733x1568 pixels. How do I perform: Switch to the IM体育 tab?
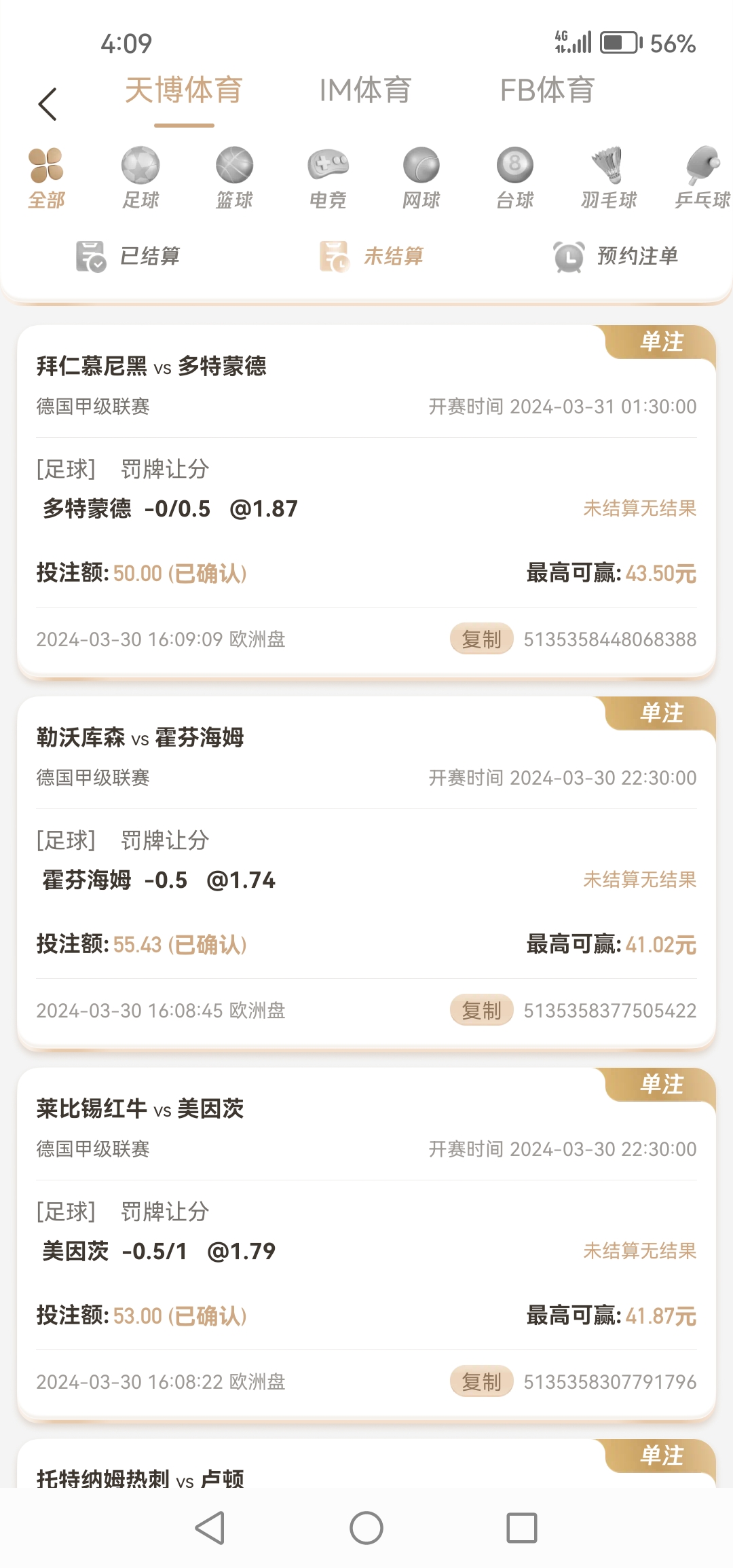(x=365, y=90)
